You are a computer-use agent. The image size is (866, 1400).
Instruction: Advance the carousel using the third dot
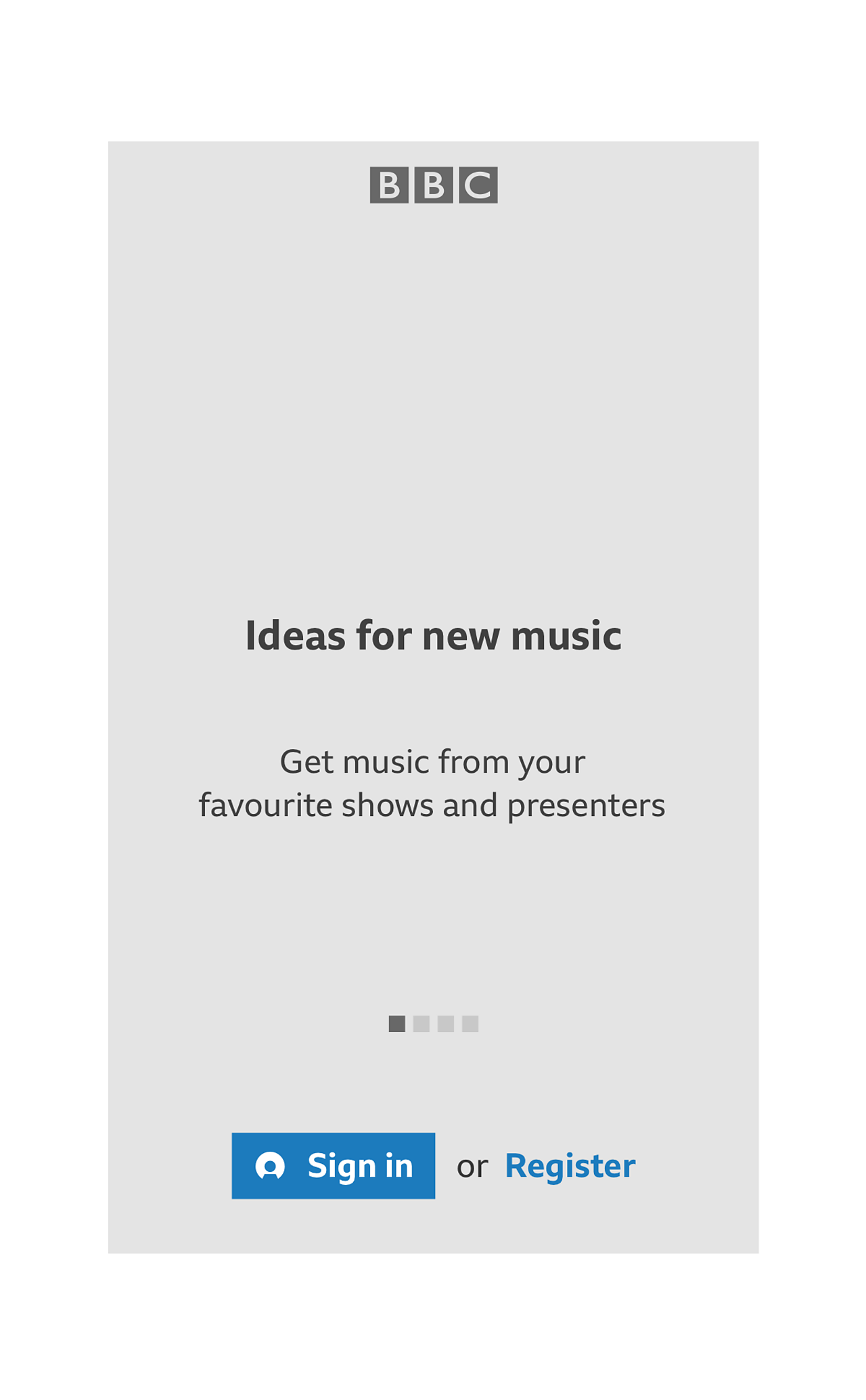coord(447,1024)
